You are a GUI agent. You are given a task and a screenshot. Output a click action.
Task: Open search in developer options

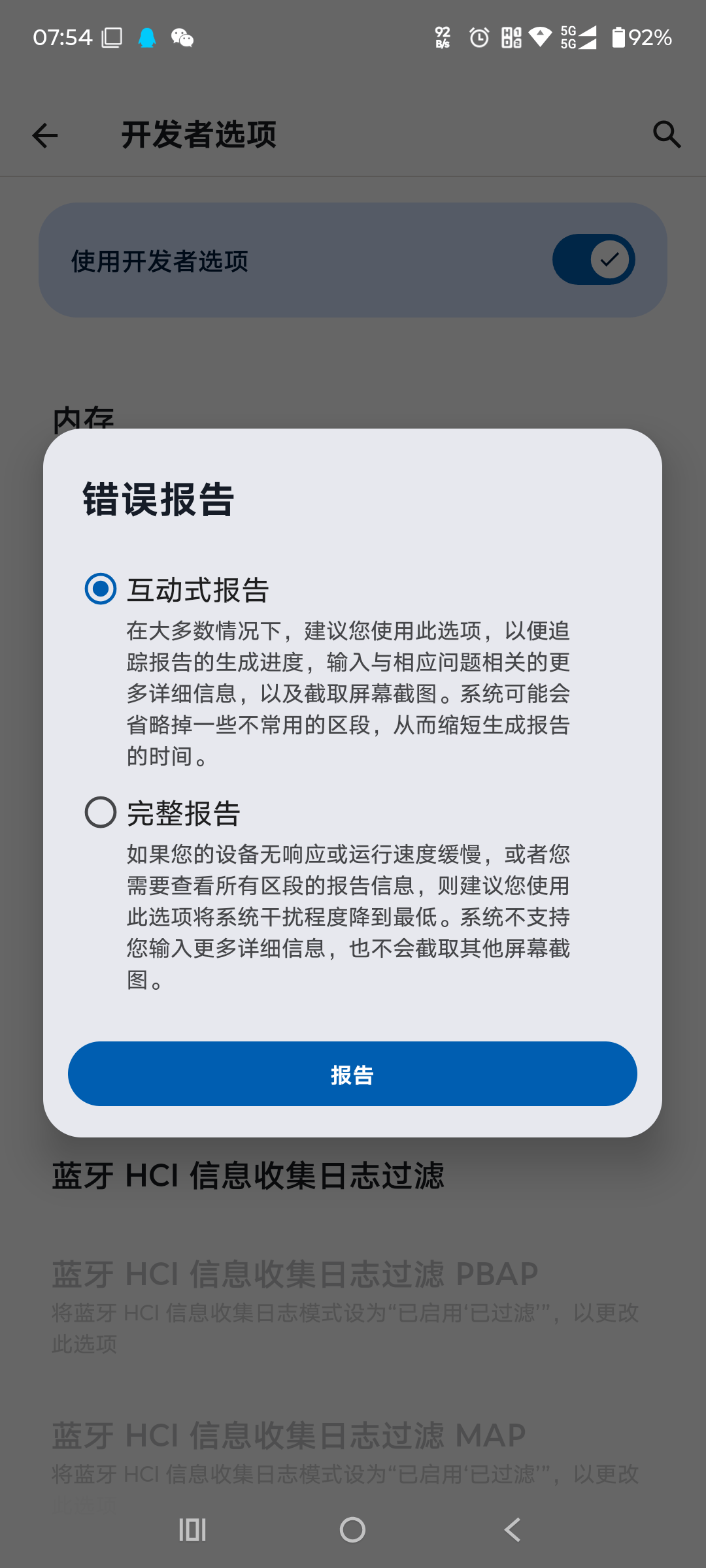[666, 135]
